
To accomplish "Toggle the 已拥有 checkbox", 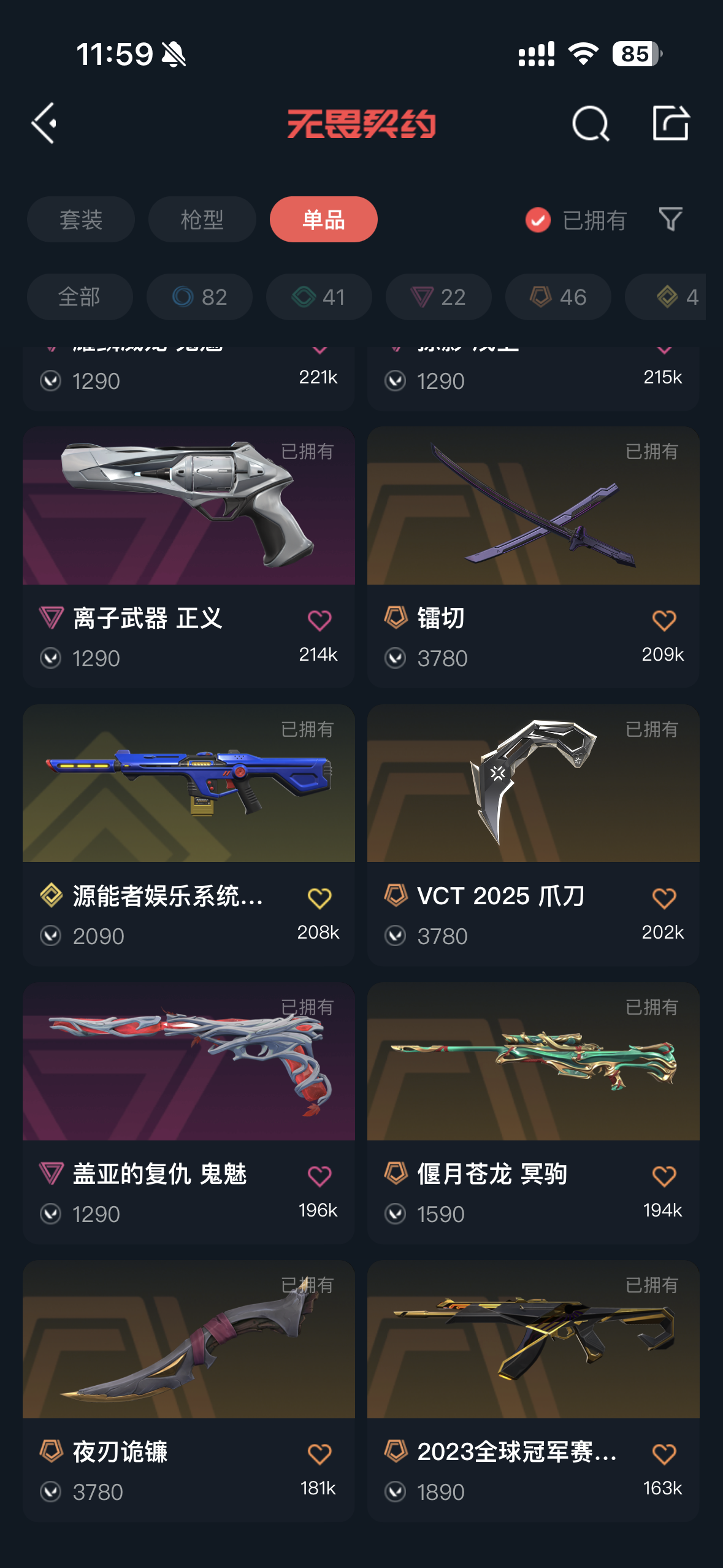I will pyautogui.click(x=538, y=220).
